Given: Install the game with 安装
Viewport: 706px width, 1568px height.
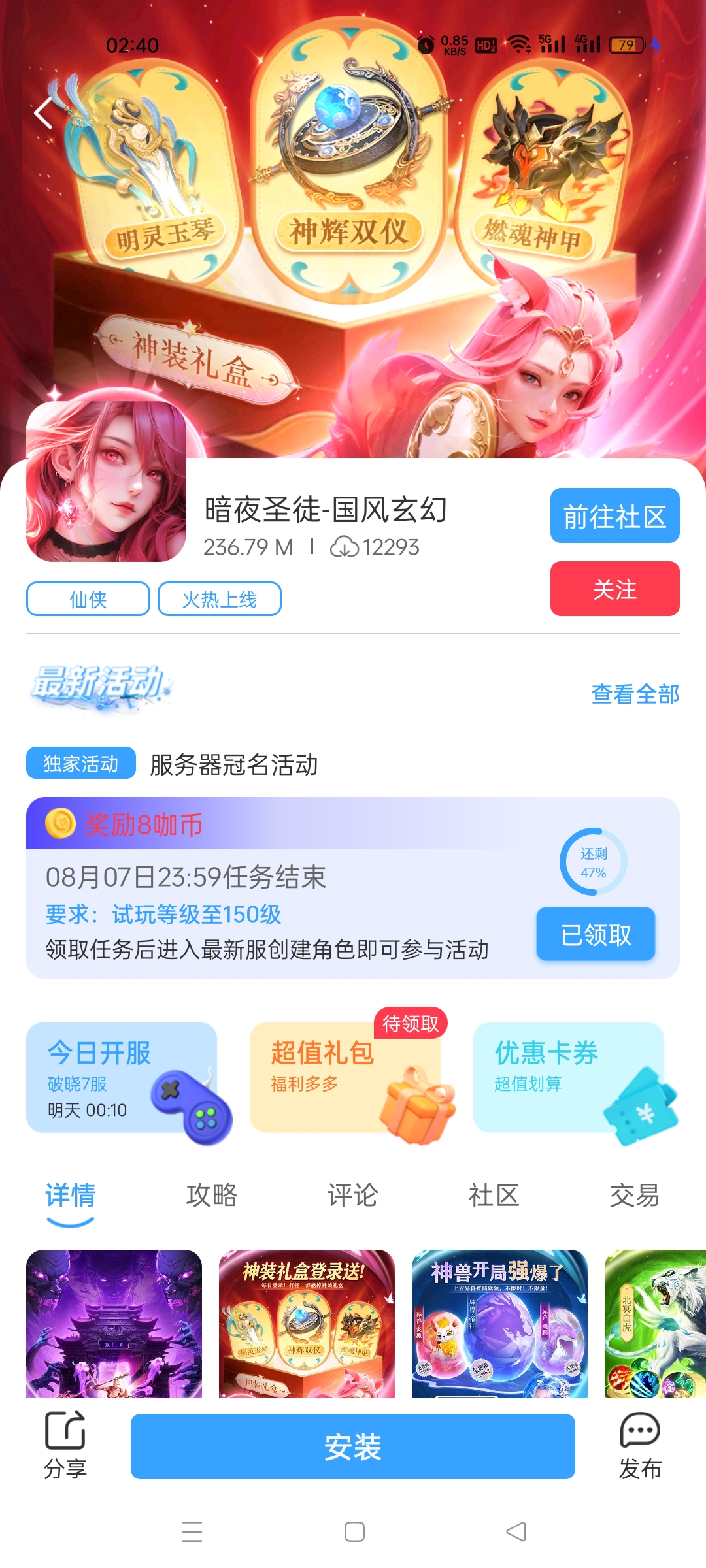Looking at the screenshot, I should 353,1446.
